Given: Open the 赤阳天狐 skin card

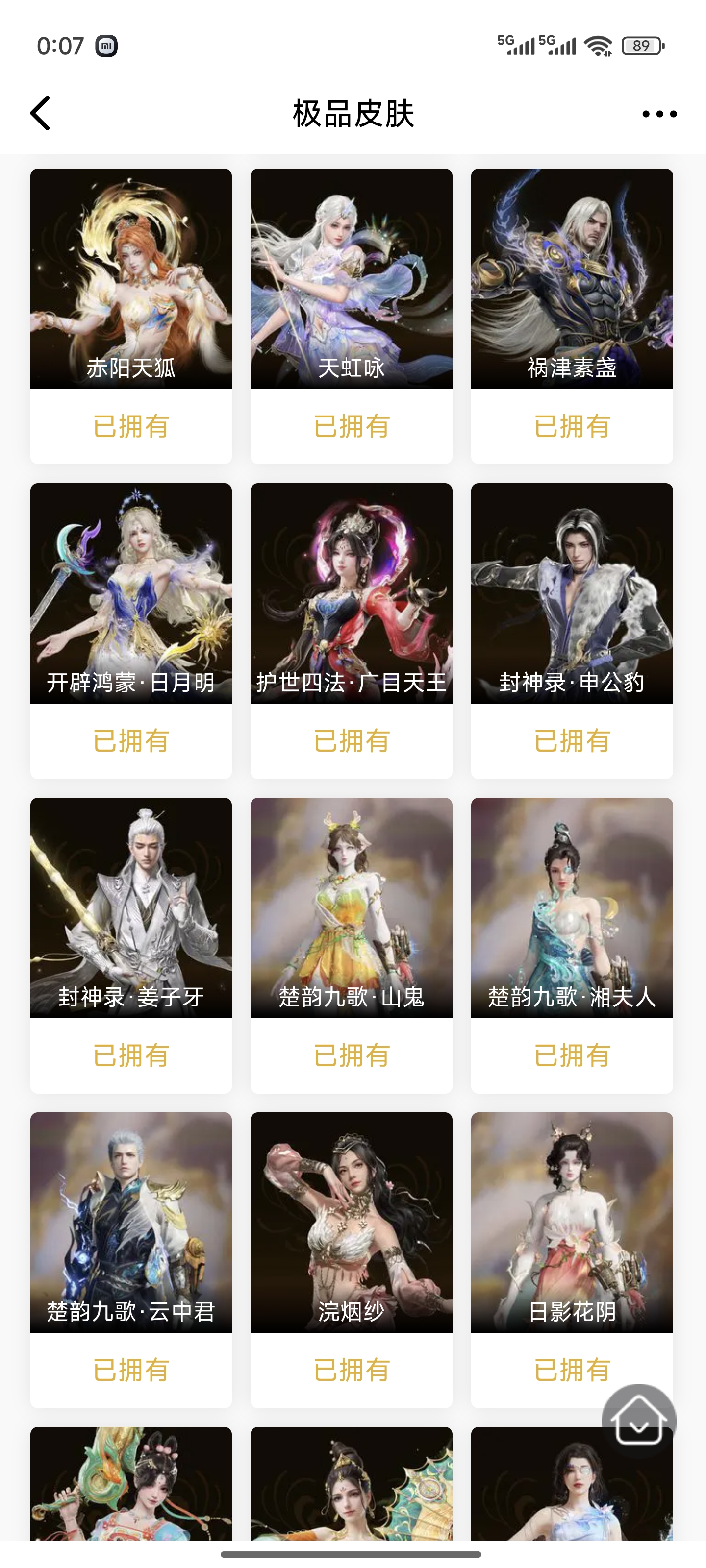Looking at the screenshot, I should click(131, 279).
